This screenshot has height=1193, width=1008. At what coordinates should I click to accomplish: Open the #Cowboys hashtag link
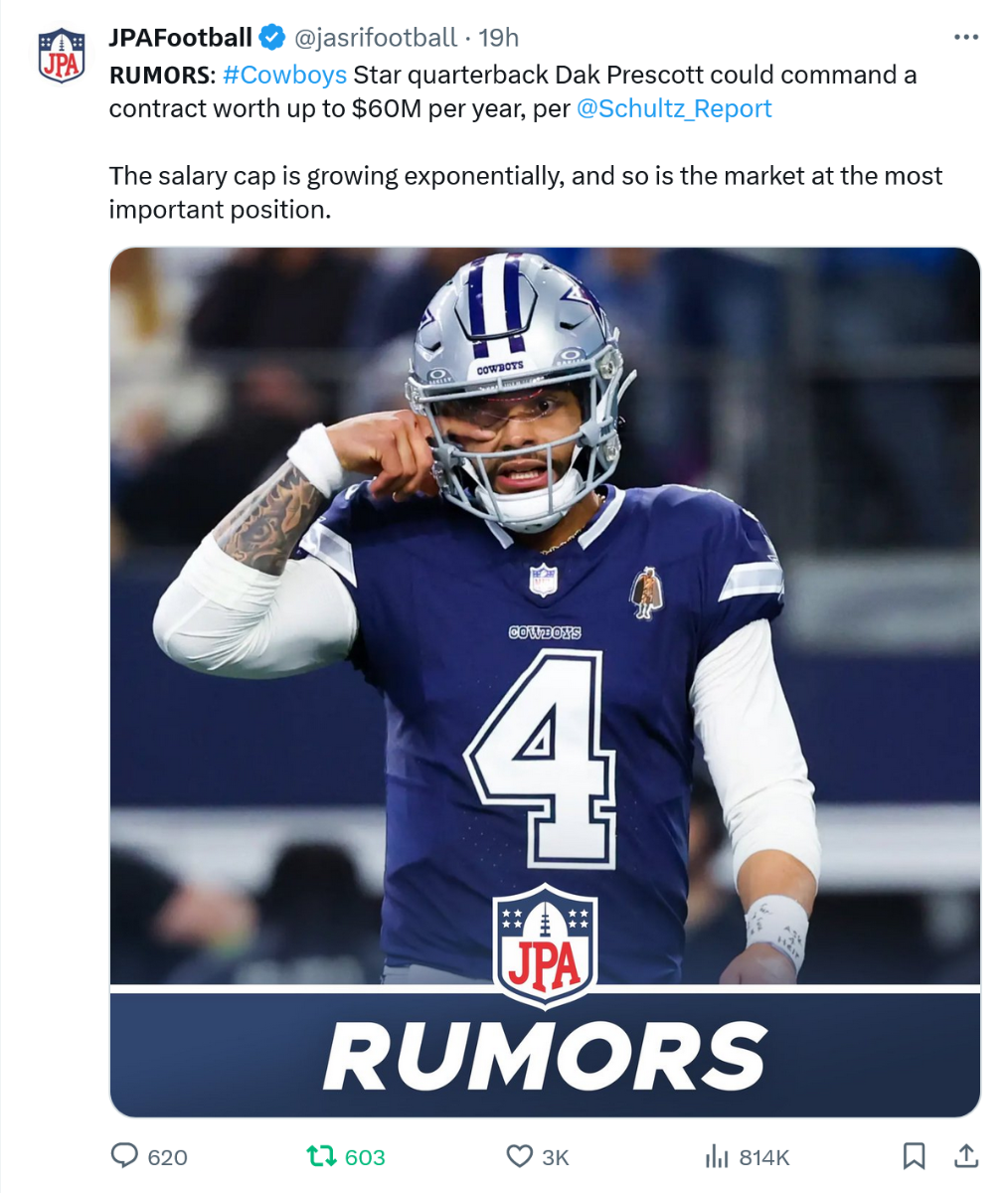pos(284,75)
